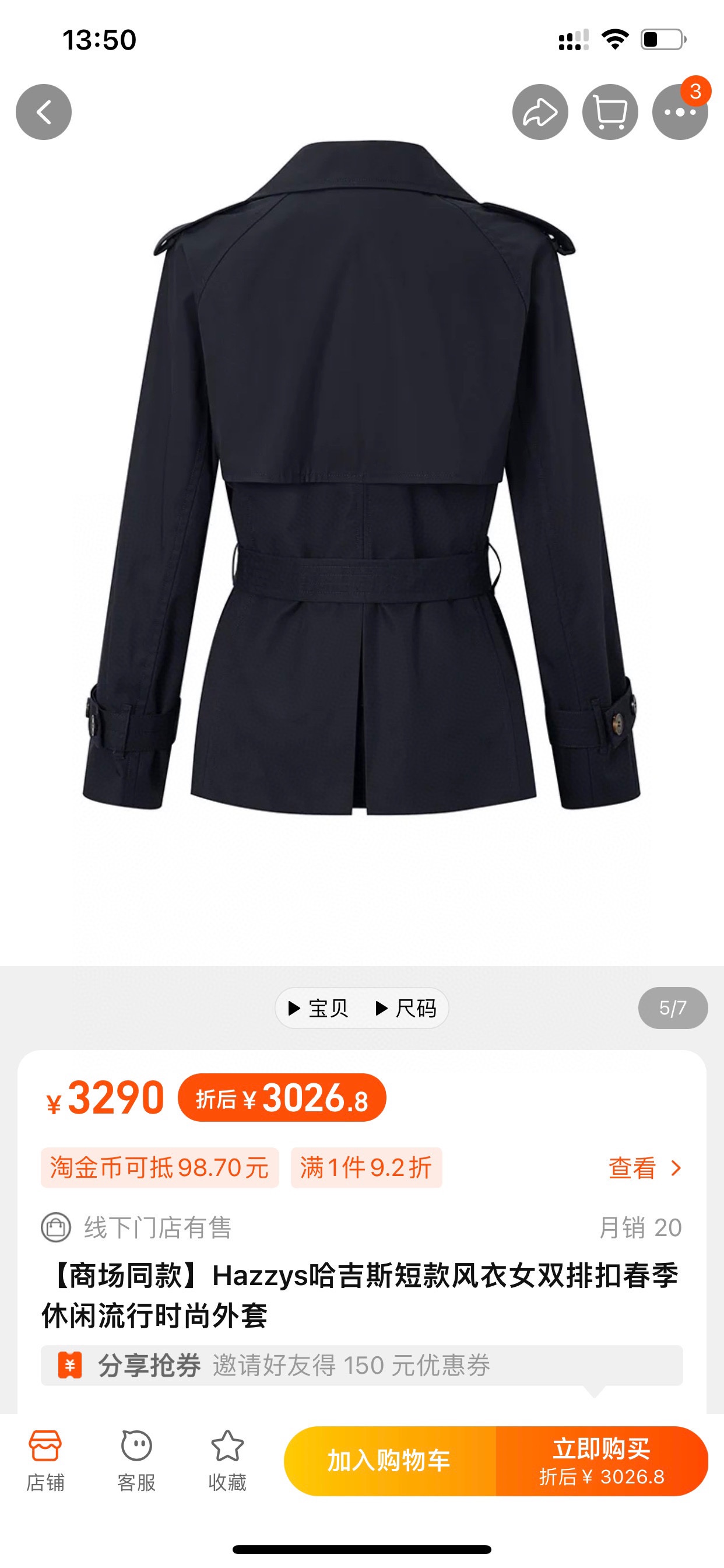The image size is (724, 1568).
Task: Add item to favorites with 收藏
Action: click(x=227, y=1461)
